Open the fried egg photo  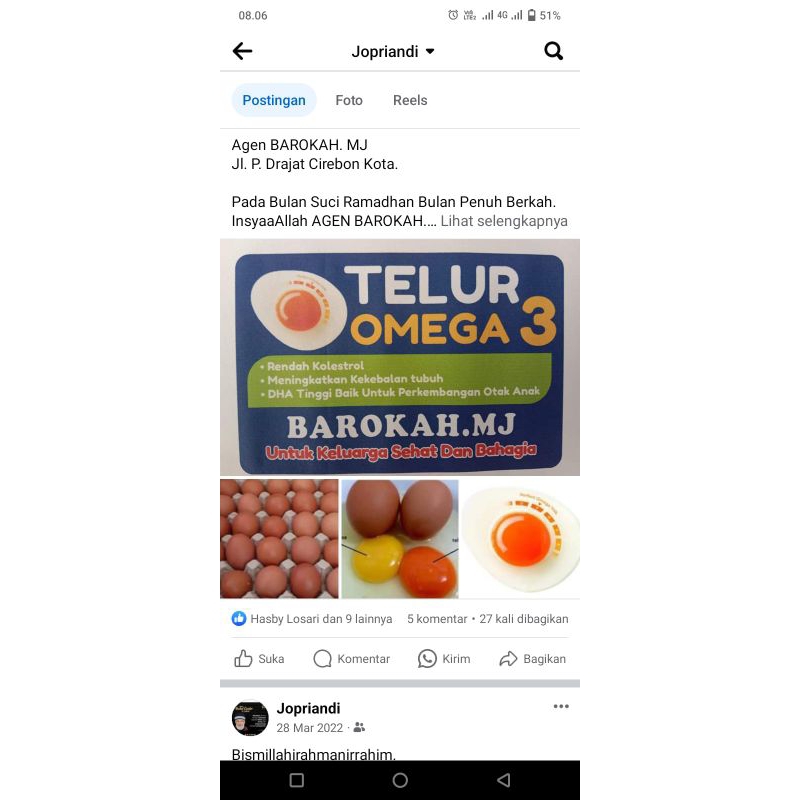pos(521,538)
